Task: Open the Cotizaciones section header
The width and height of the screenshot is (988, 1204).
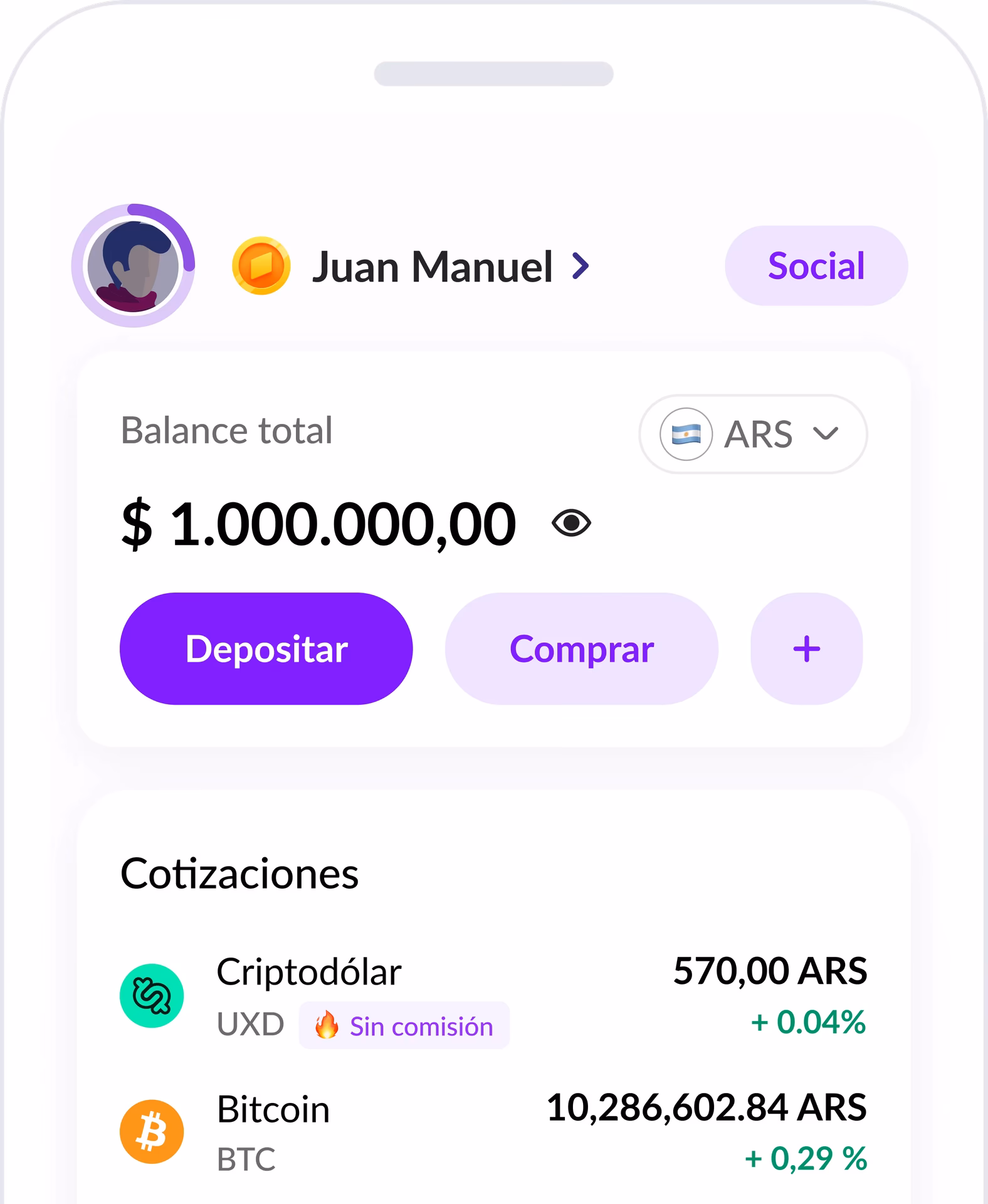Action: pyautogui.click(x=240, y=872)
